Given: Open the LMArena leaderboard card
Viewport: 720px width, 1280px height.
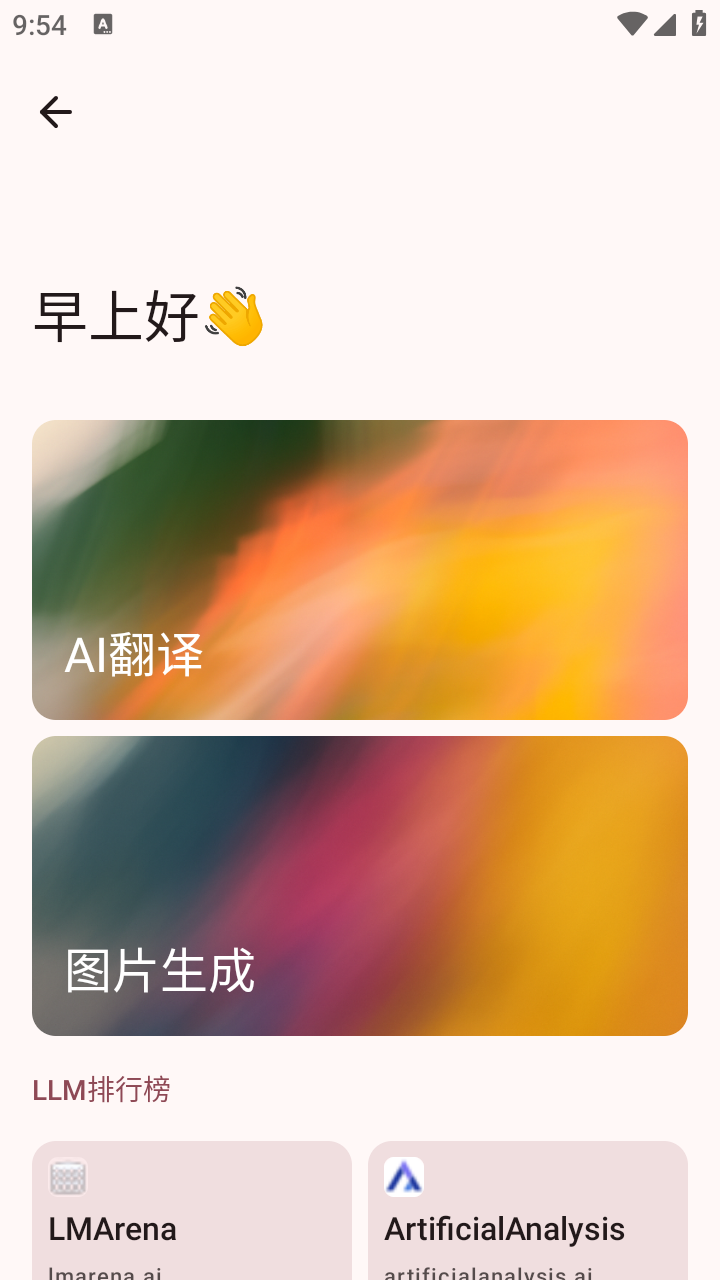Looking at the screenshot, I should [x=192, y=1215].
